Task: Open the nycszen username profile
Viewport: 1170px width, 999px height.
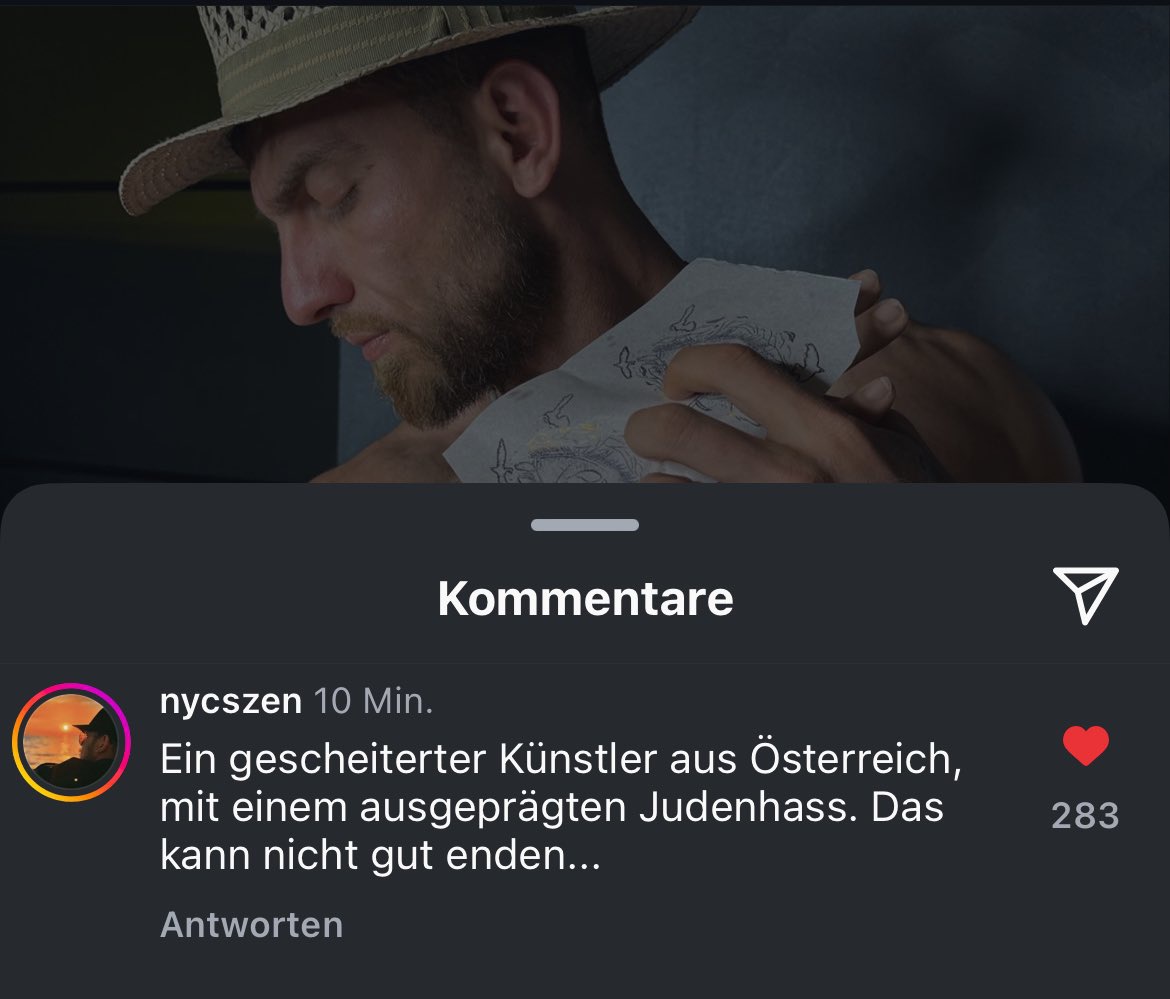Action: tap(230, 701)
